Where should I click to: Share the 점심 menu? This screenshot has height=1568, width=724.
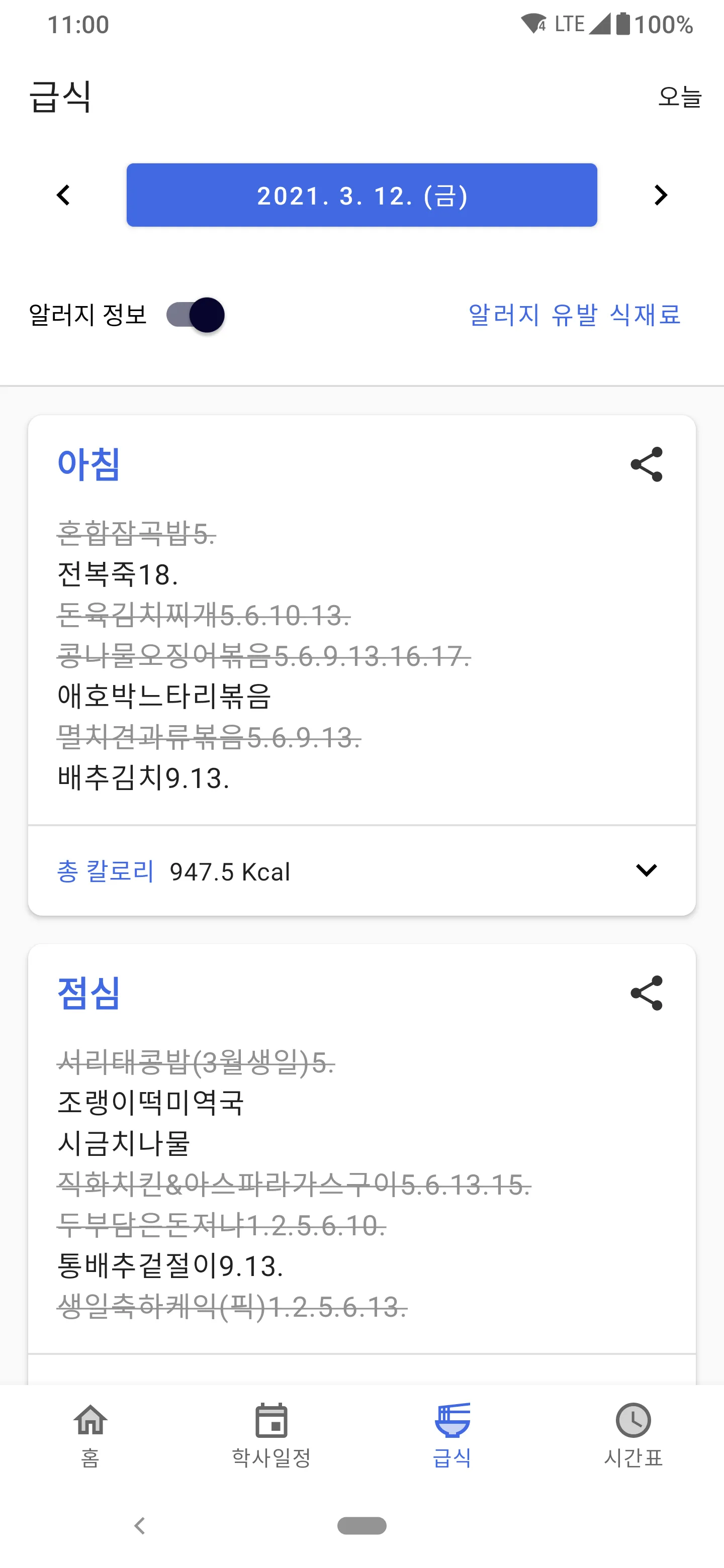[646, 993]
